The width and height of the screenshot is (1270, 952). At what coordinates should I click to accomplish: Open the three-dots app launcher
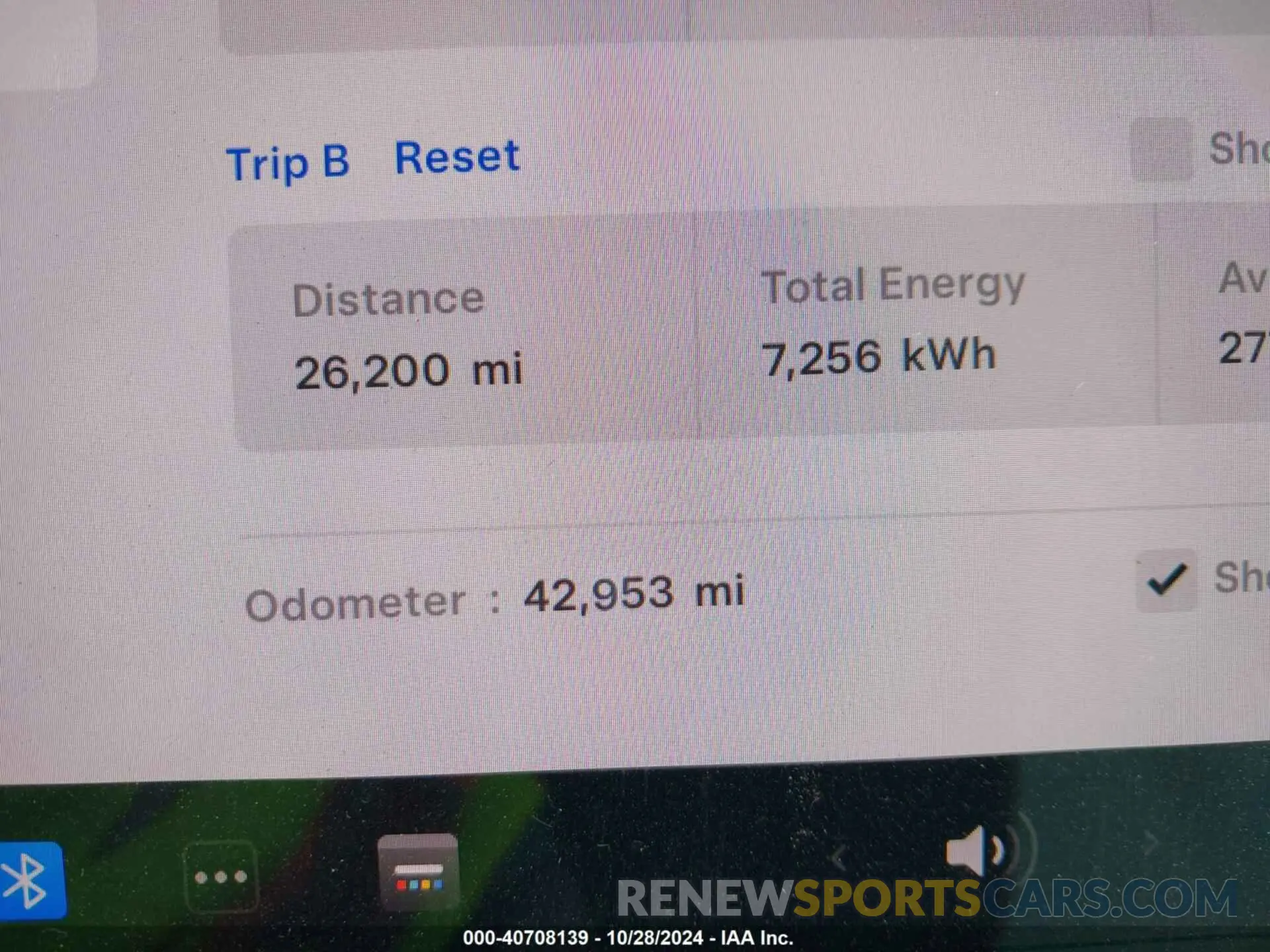click(221, 877)
